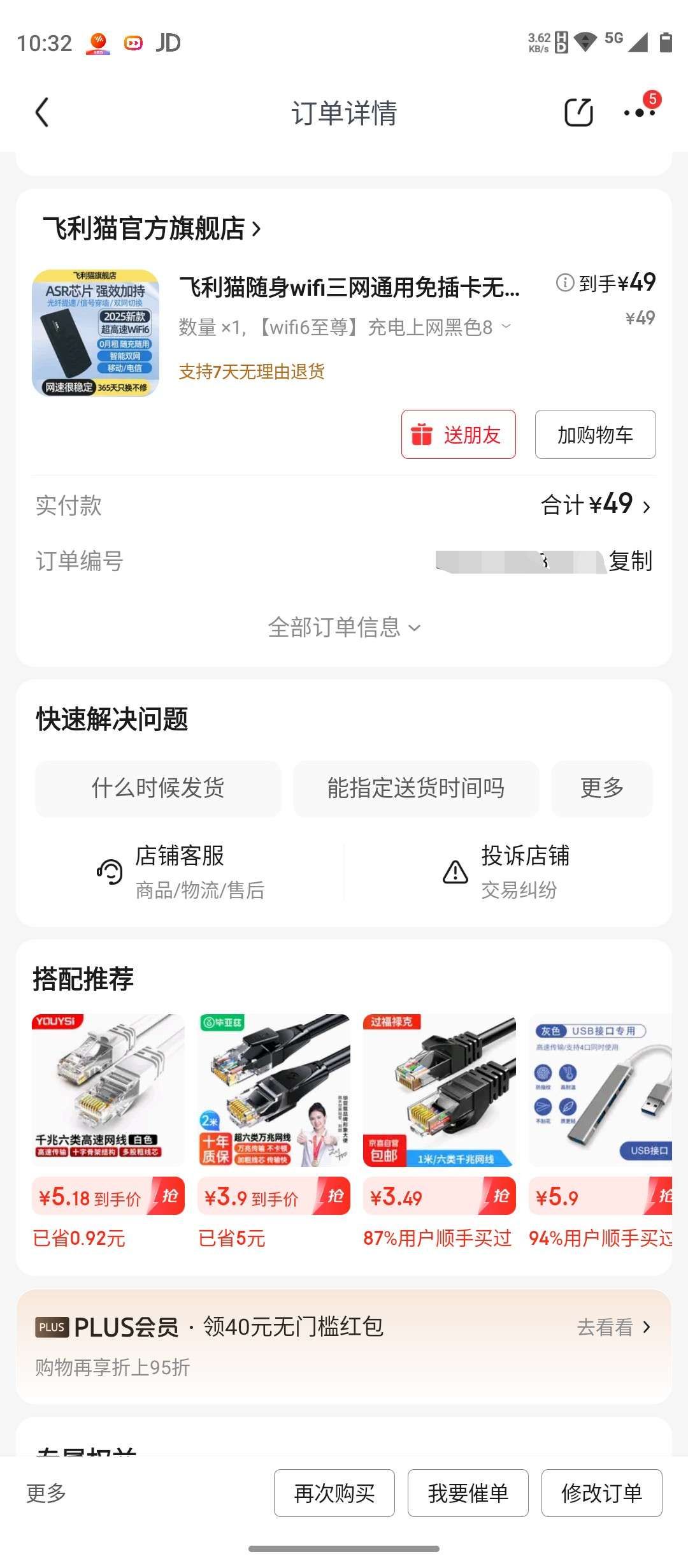
Task: Tap 修改订单 to modify order
Action: coord(601,1493)
